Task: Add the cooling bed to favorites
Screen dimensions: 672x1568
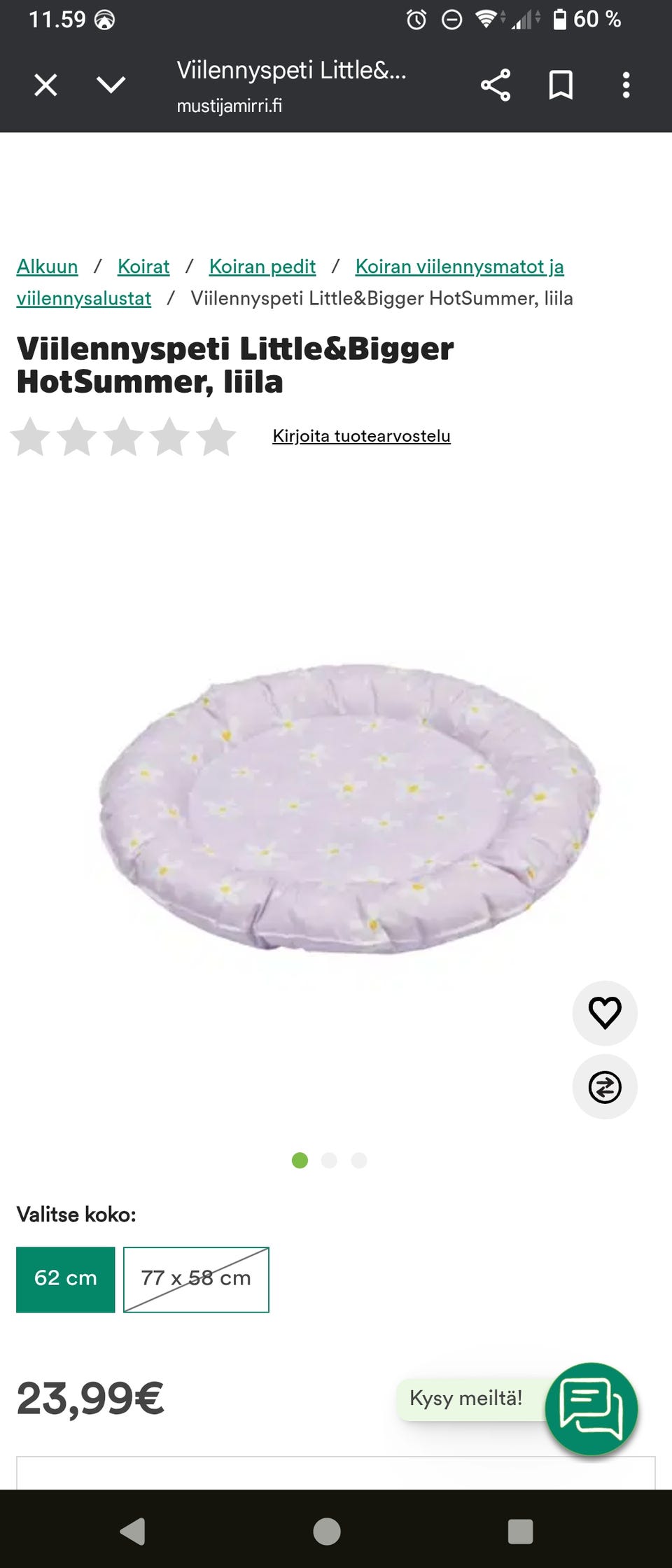Action: (x=605, y=1013)
